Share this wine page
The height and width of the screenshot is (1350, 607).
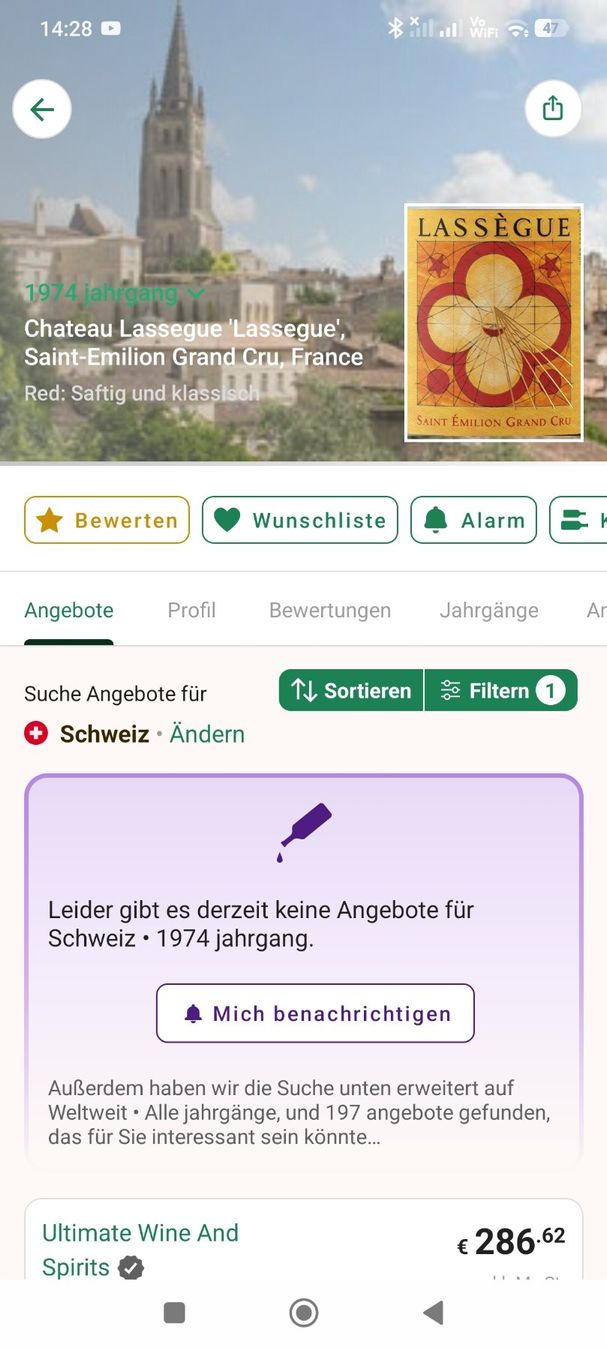tap(553, 108)
